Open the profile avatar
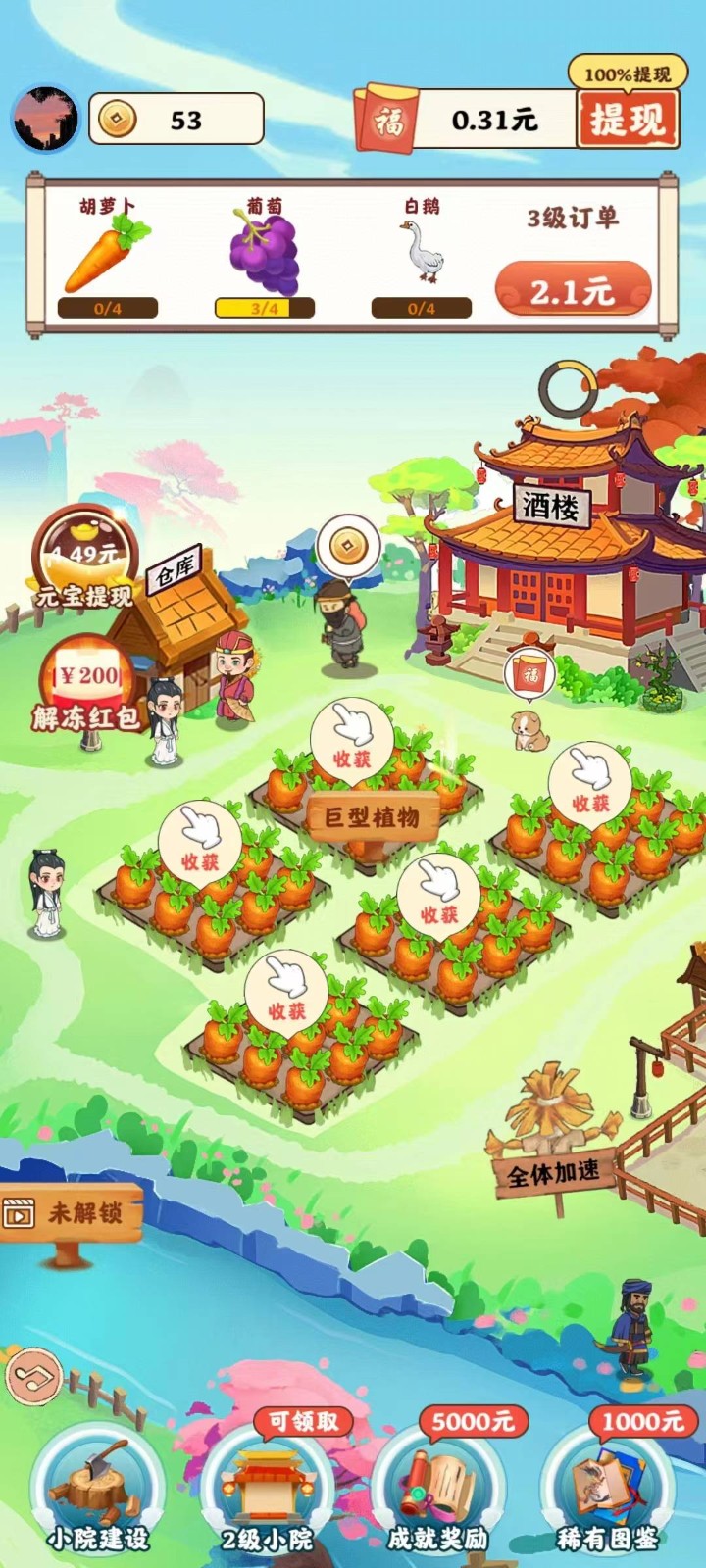The width and height of the screenshot is (706, 1568). (45, 120)
